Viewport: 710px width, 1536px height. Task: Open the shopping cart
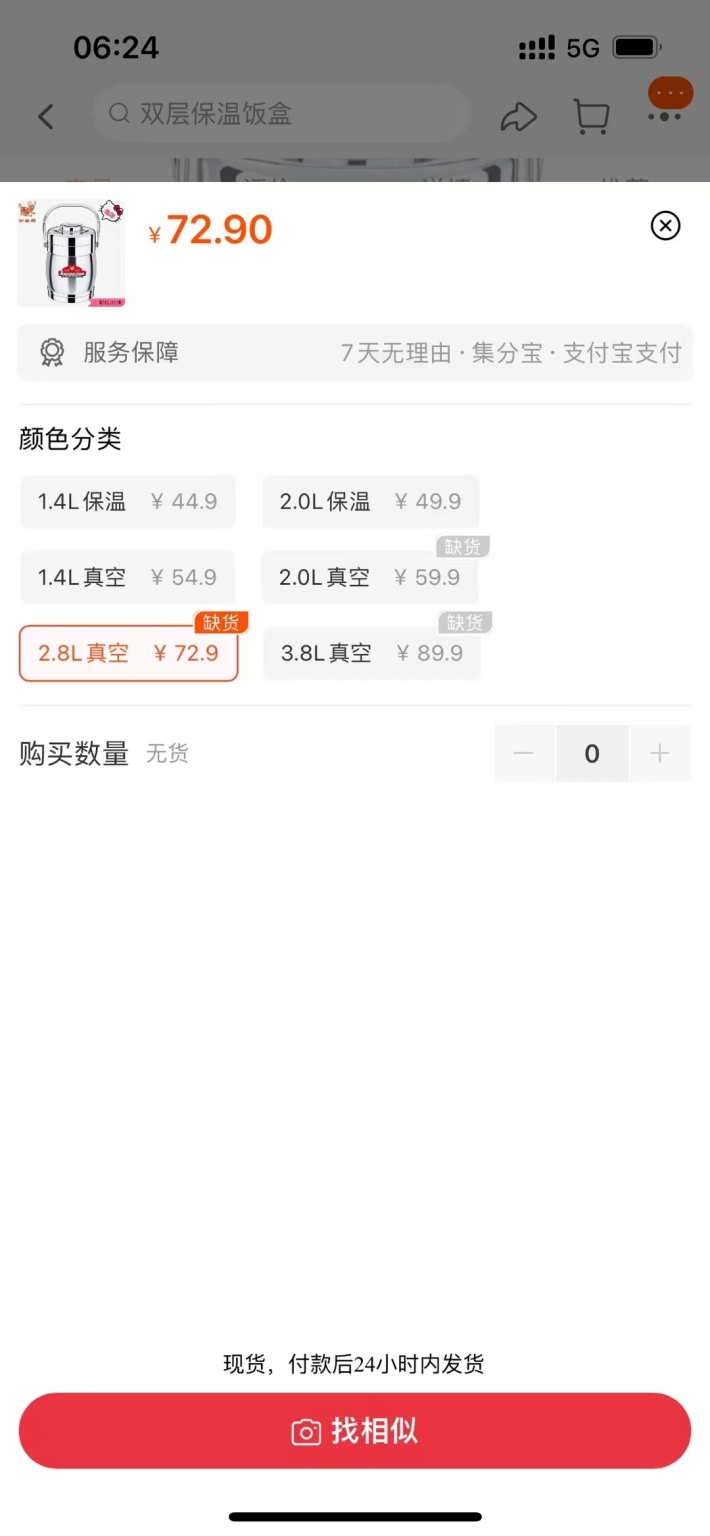click(592, 116)
